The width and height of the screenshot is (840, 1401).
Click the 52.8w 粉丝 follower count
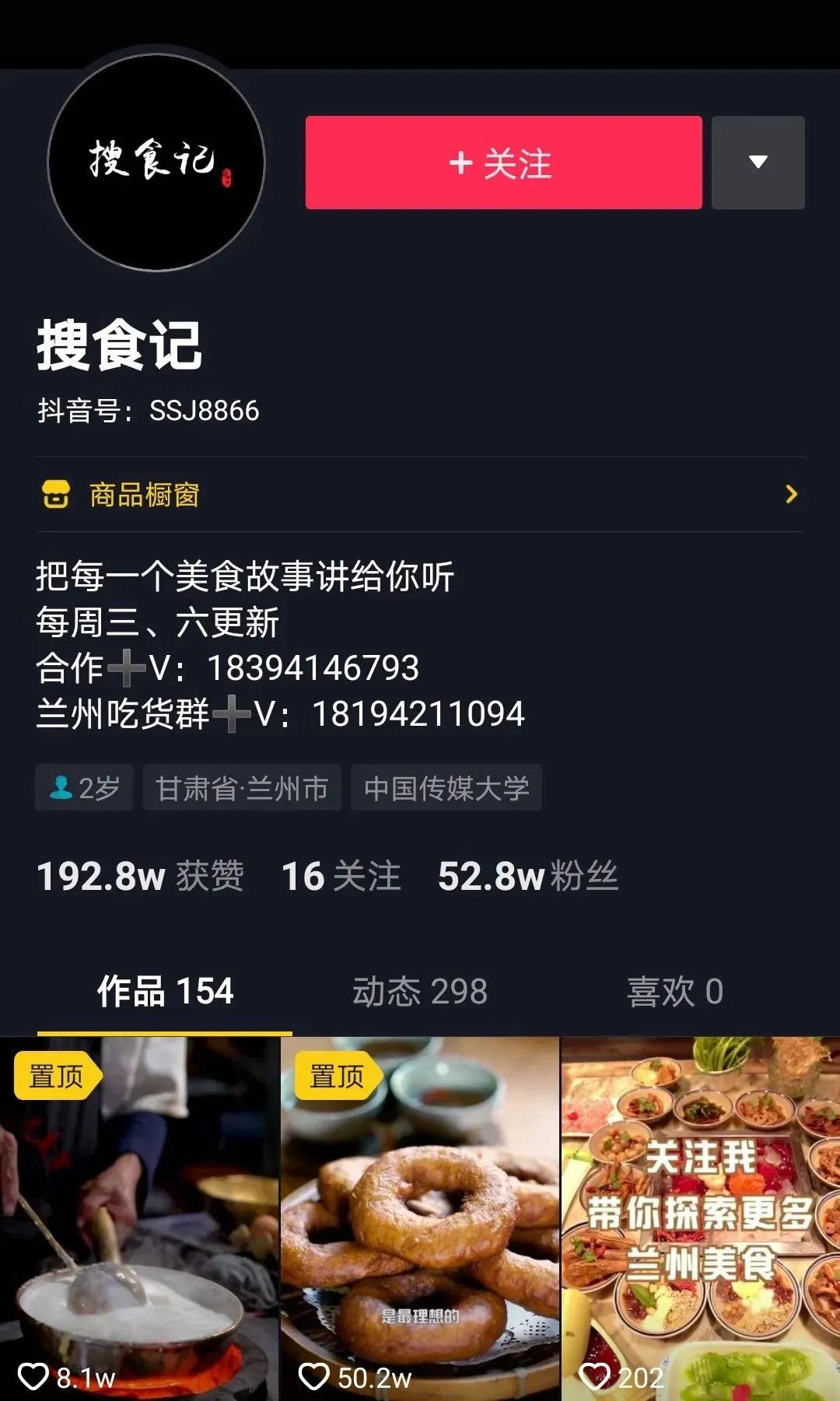pos(527,876)
